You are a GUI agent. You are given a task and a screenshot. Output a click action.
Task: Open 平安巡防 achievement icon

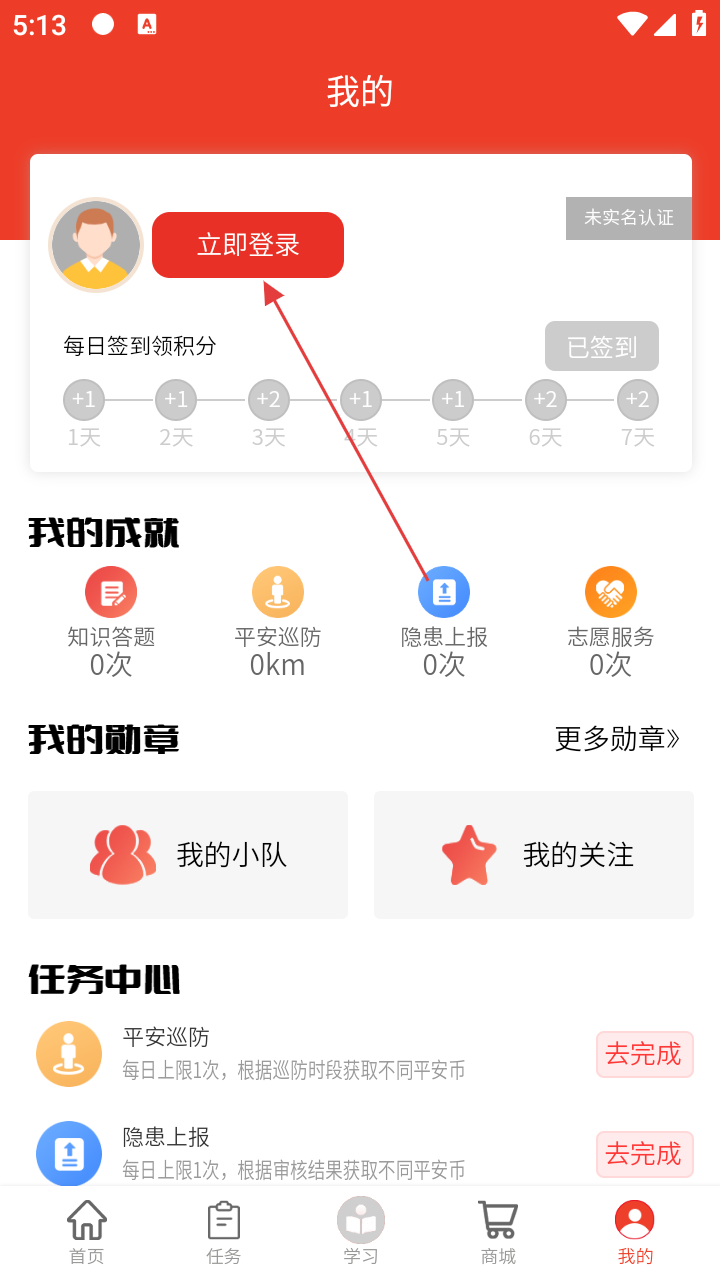point(277,592)
